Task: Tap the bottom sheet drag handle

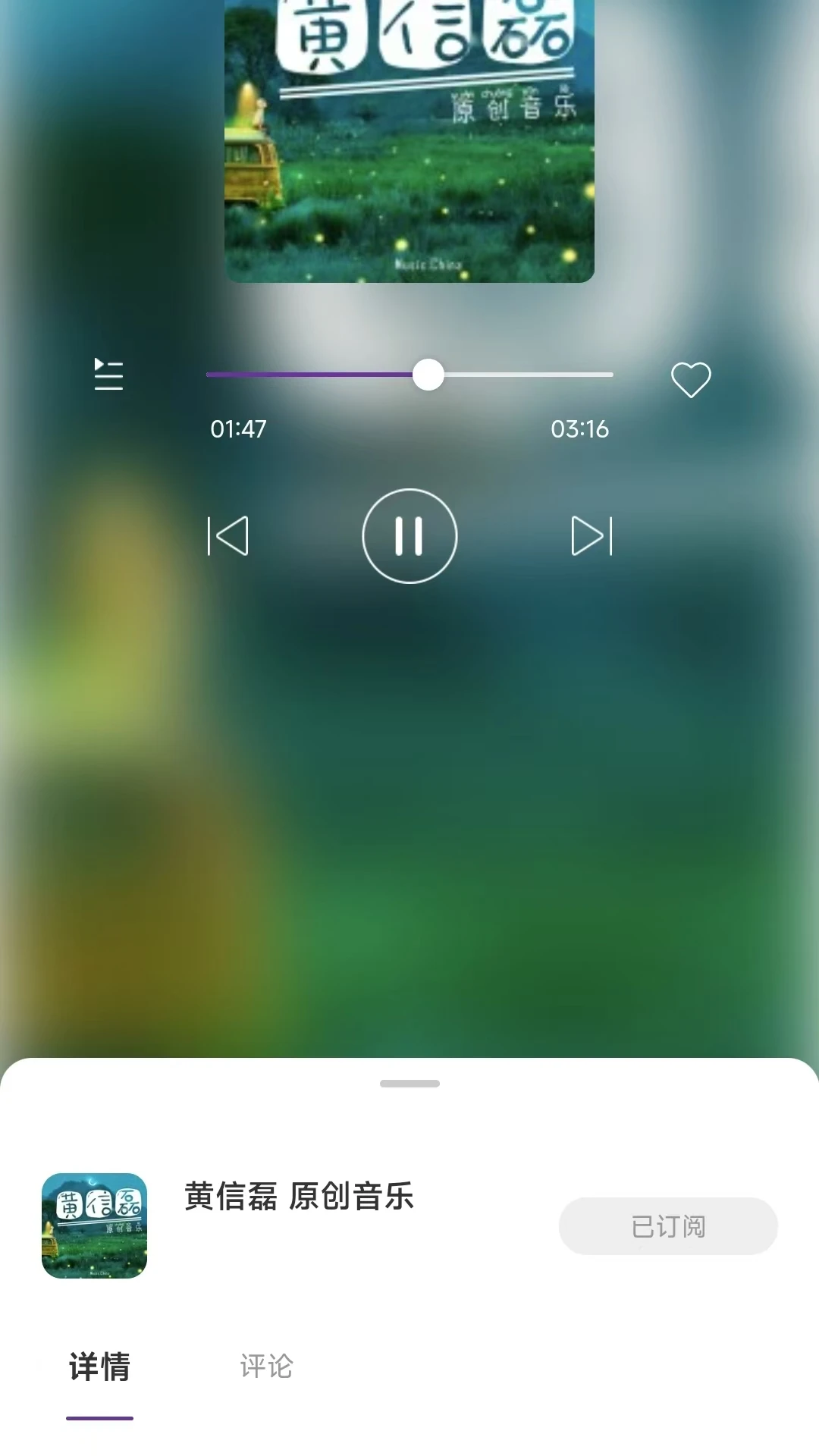Action: [409, 1084]
